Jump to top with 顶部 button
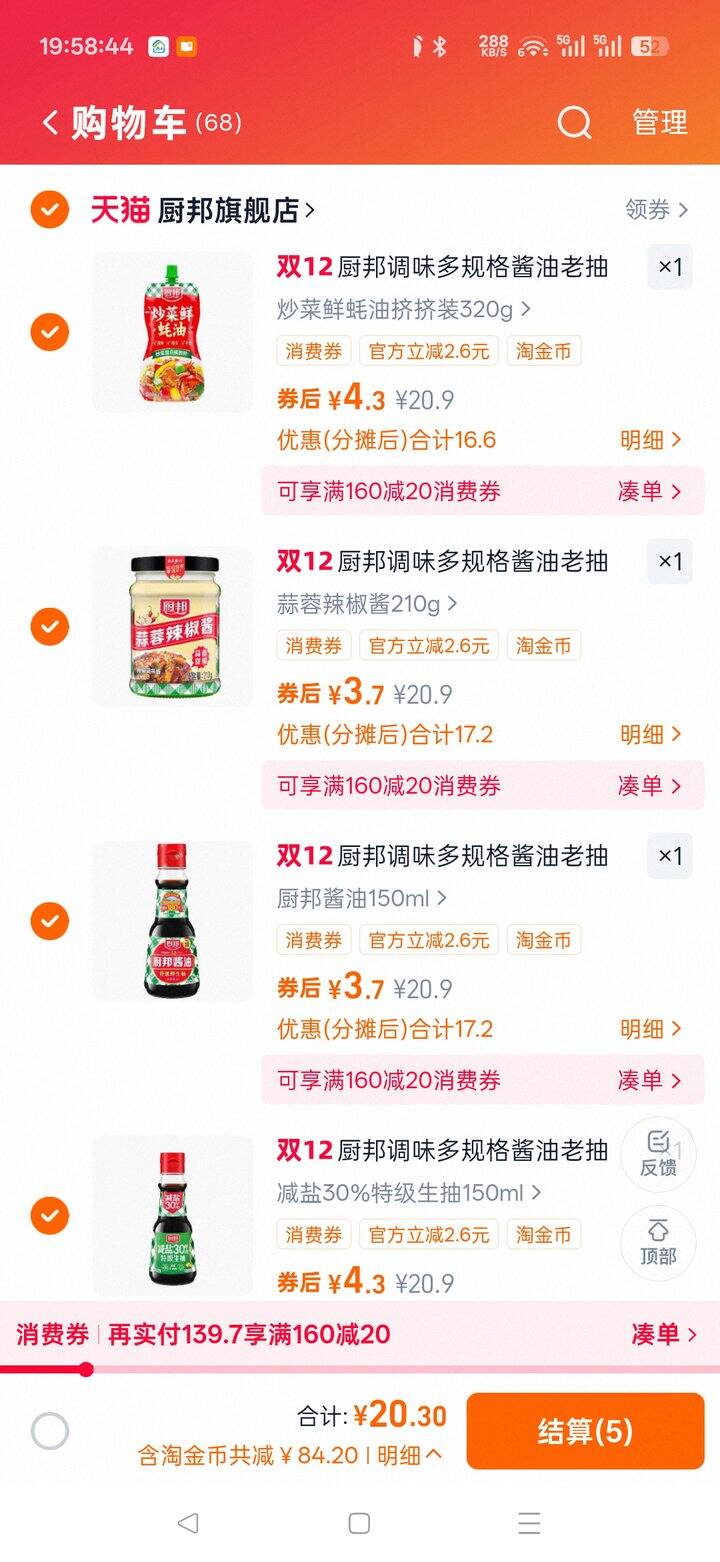The height and width of the screenshot is (1562, 720). point(658,1243)
